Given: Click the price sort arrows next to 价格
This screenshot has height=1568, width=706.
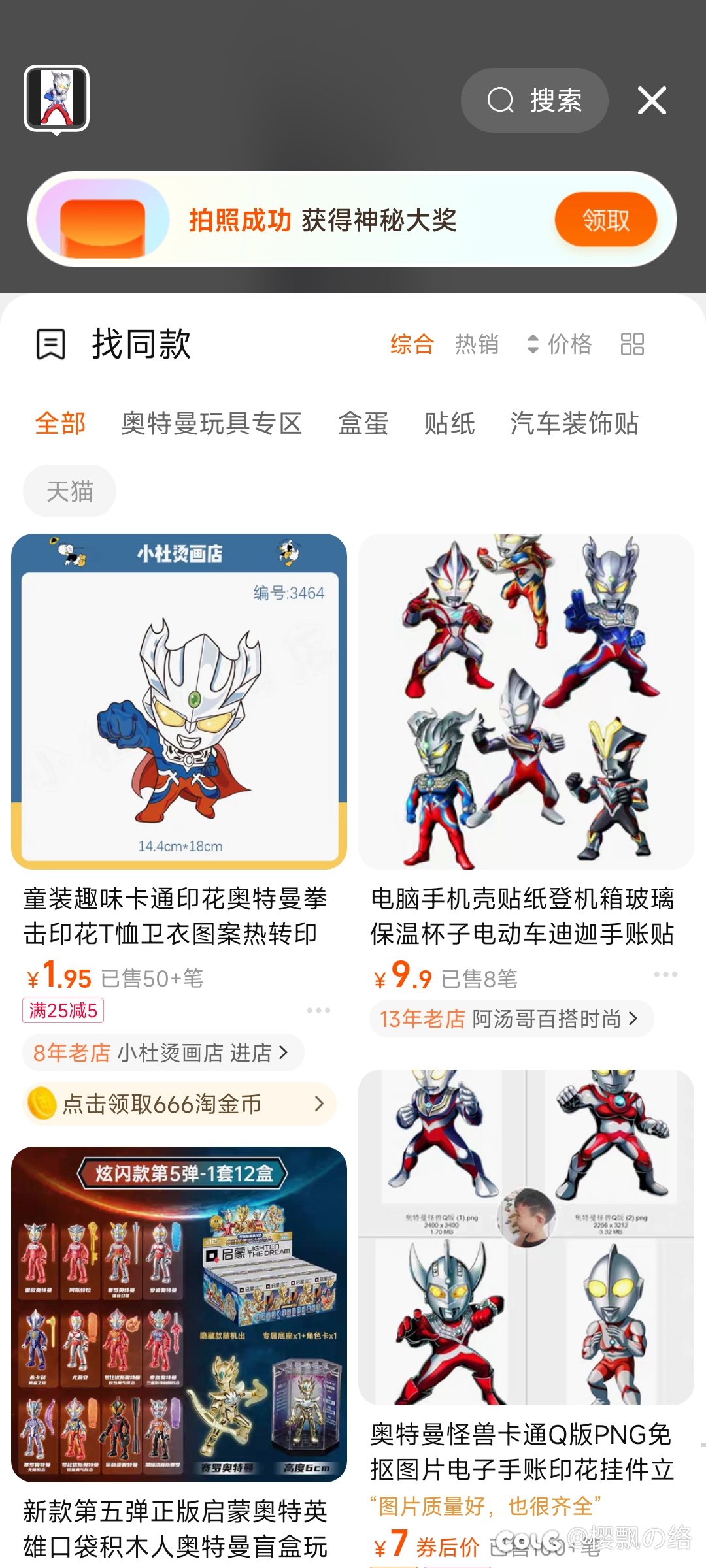Looking at the screenshot, I should [x=533, y=344].
